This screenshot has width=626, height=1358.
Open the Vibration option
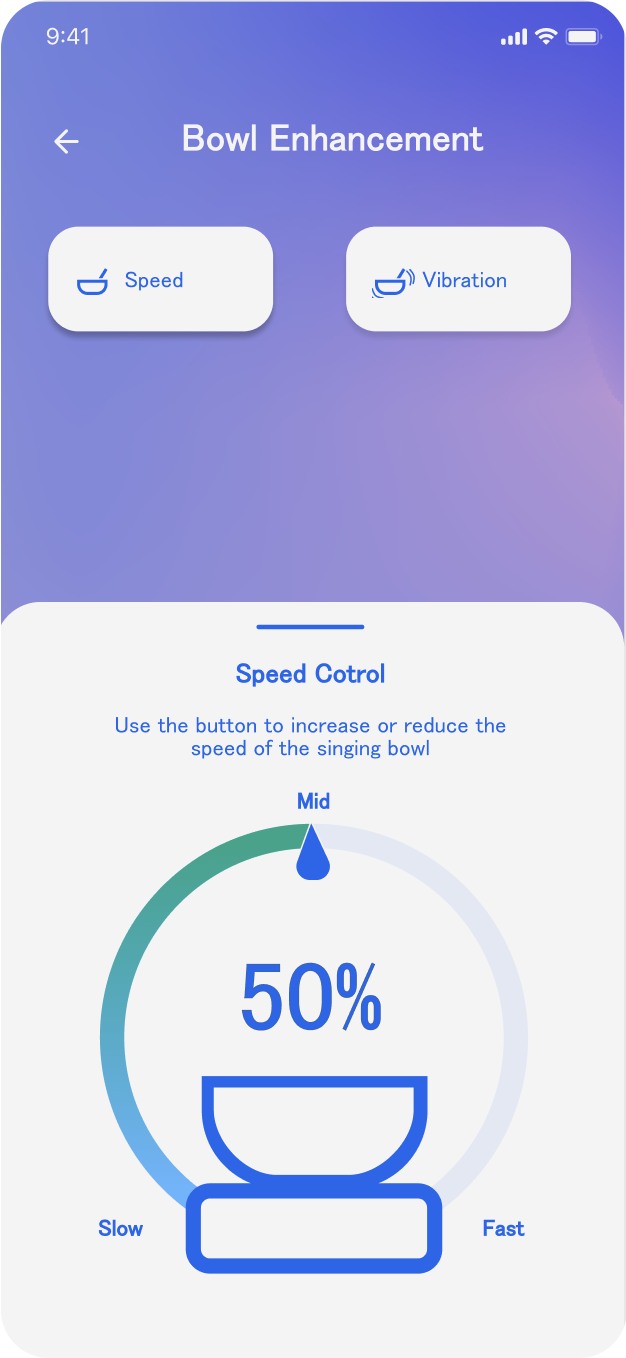pyautogui.click(x=457, y=279)
